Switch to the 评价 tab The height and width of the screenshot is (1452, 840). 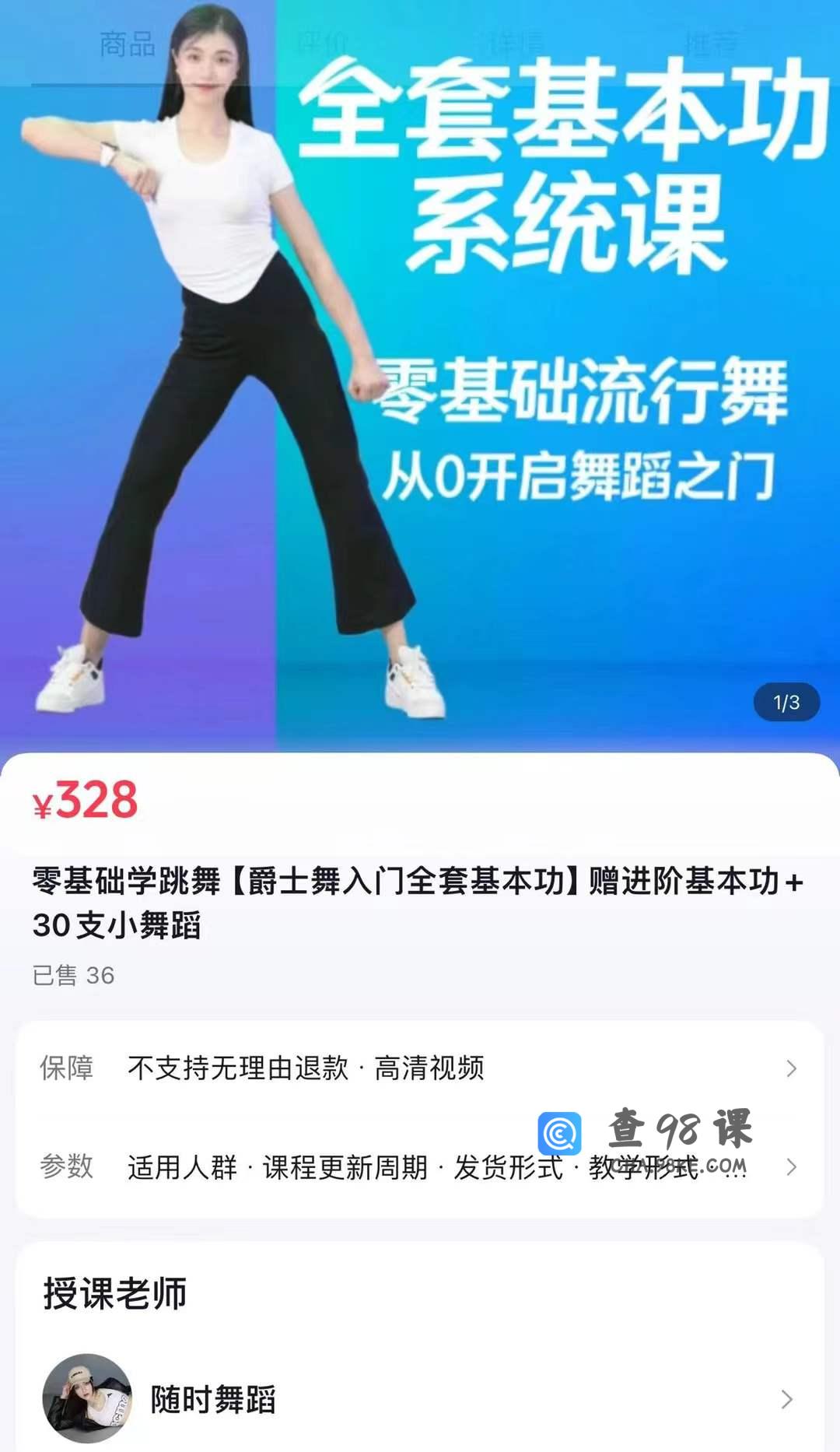pyautogui.click(x=321, y=44)
